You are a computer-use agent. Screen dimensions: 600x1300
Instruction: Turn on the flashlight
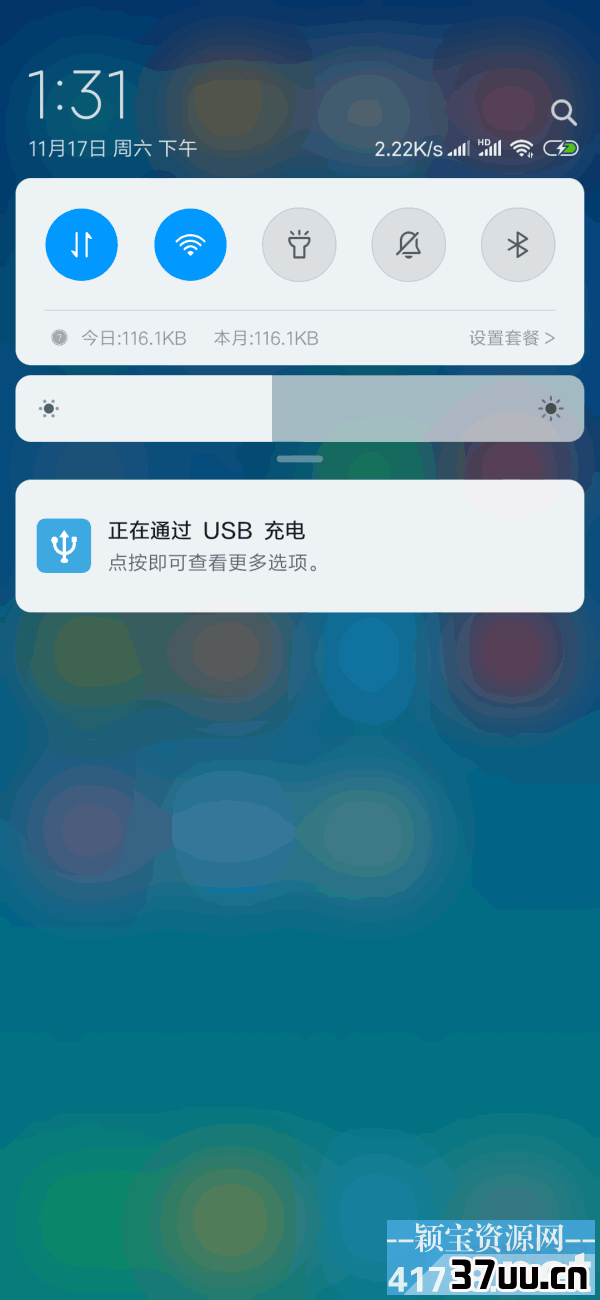coord(299,244)
